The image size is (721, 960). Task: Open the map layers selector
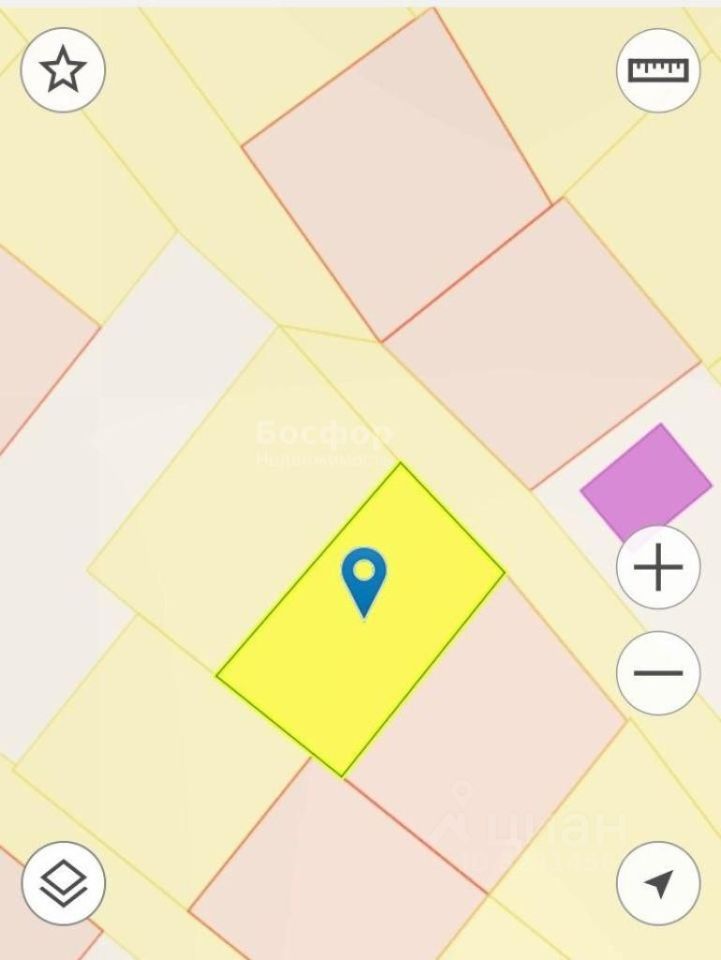[63, 883]
